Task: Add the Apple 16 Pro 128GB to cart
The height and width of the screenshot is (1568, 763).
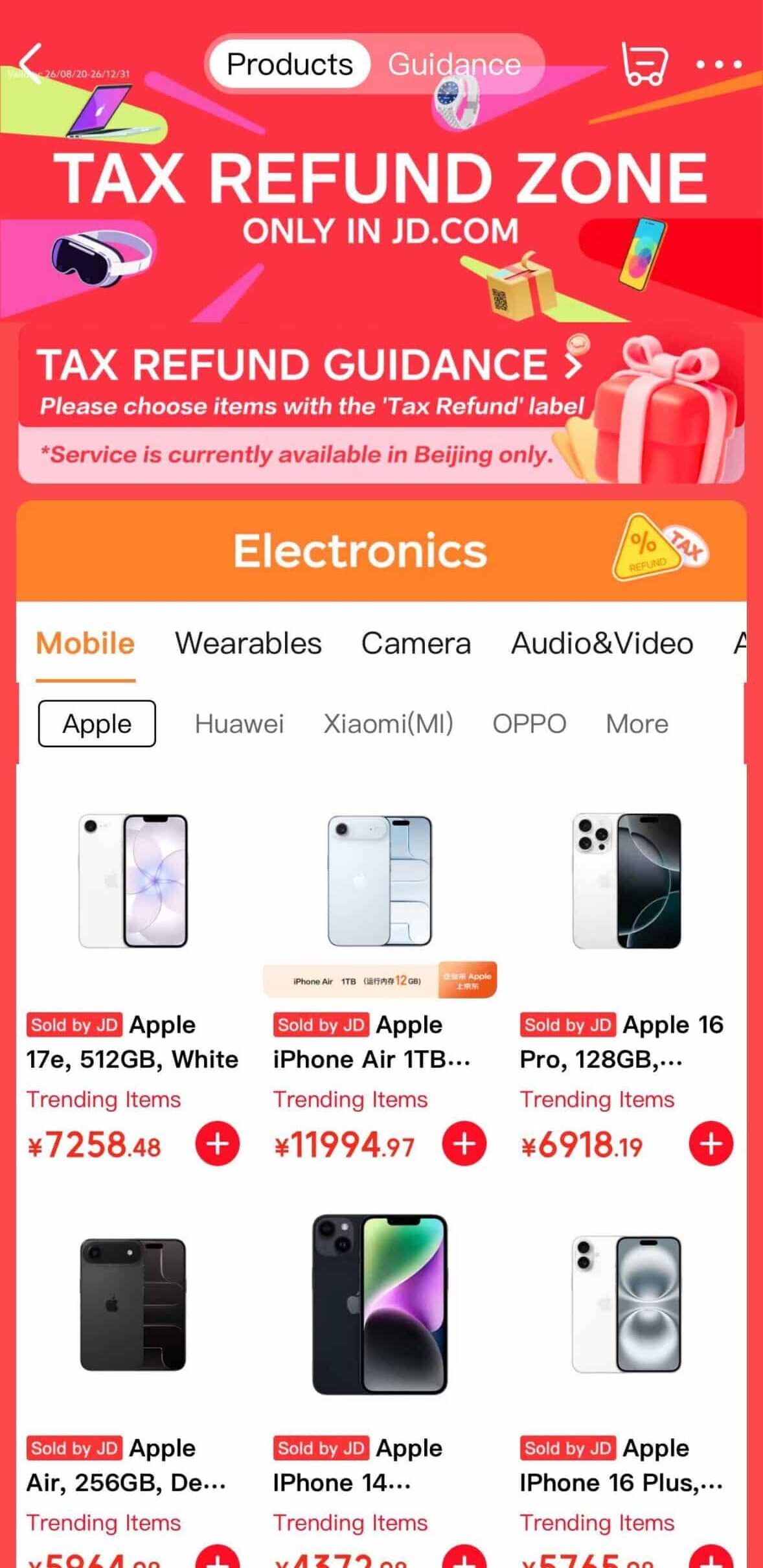Action: click(711, 1144)
